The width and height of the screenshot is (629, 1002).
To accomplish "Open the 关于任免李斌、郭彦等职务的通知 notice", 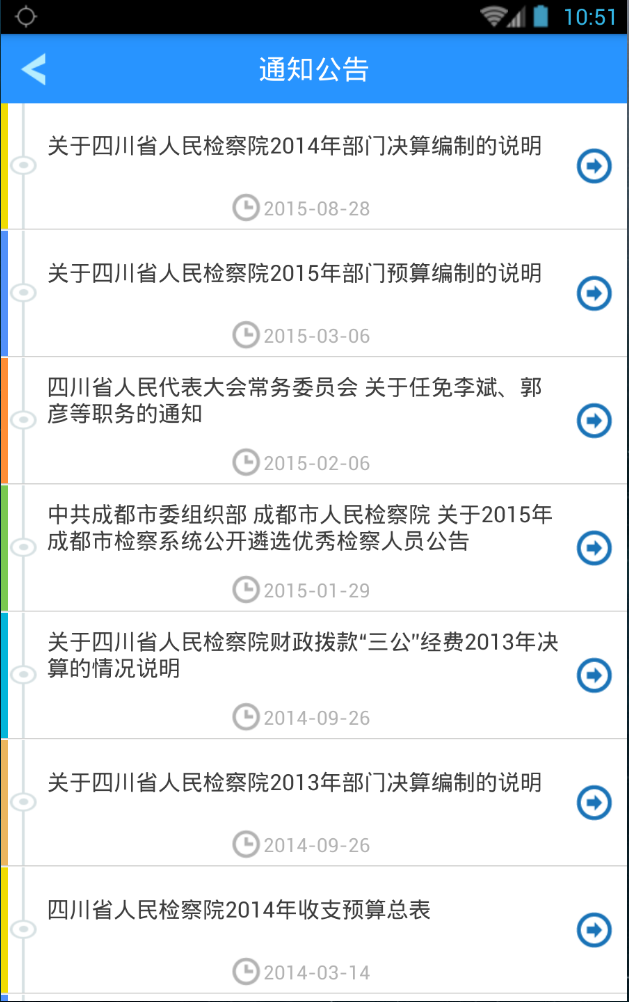I will click(x=295, y=400).
